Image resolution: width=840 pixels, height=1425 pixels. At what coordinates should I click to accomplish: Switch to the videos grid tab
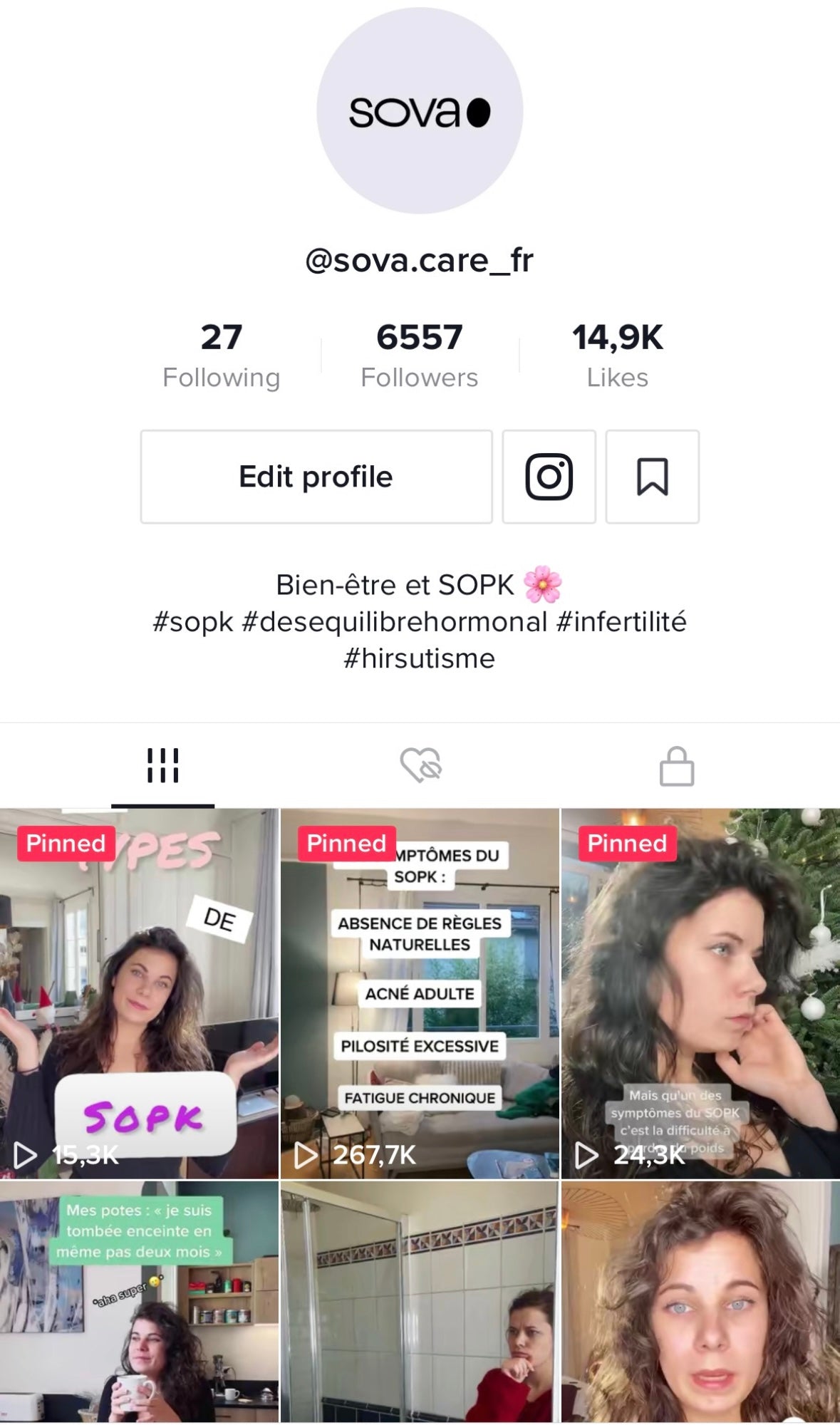click(162, 766)
